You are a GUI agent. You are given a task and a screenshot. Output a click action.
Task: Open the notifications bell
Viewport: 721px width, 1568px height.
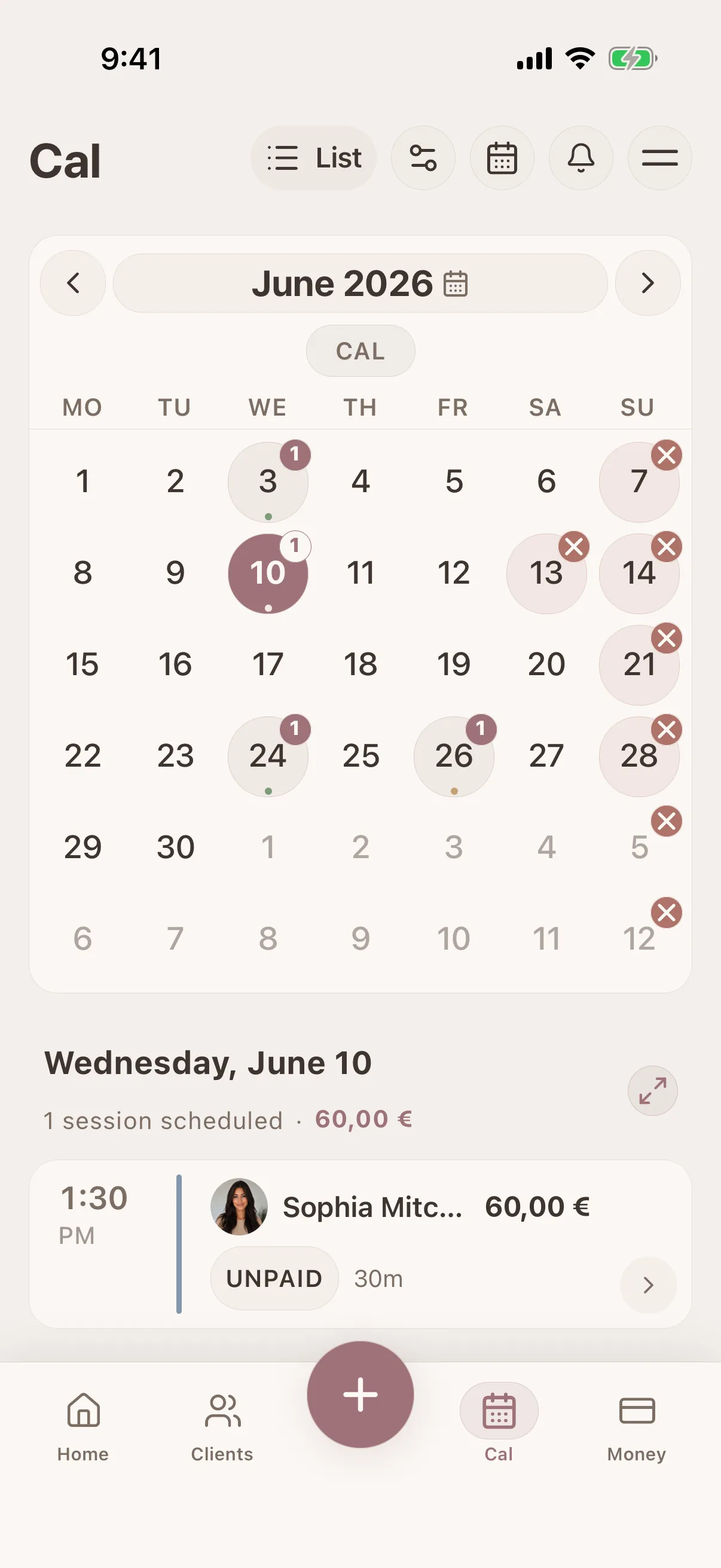tap(581, 158)
